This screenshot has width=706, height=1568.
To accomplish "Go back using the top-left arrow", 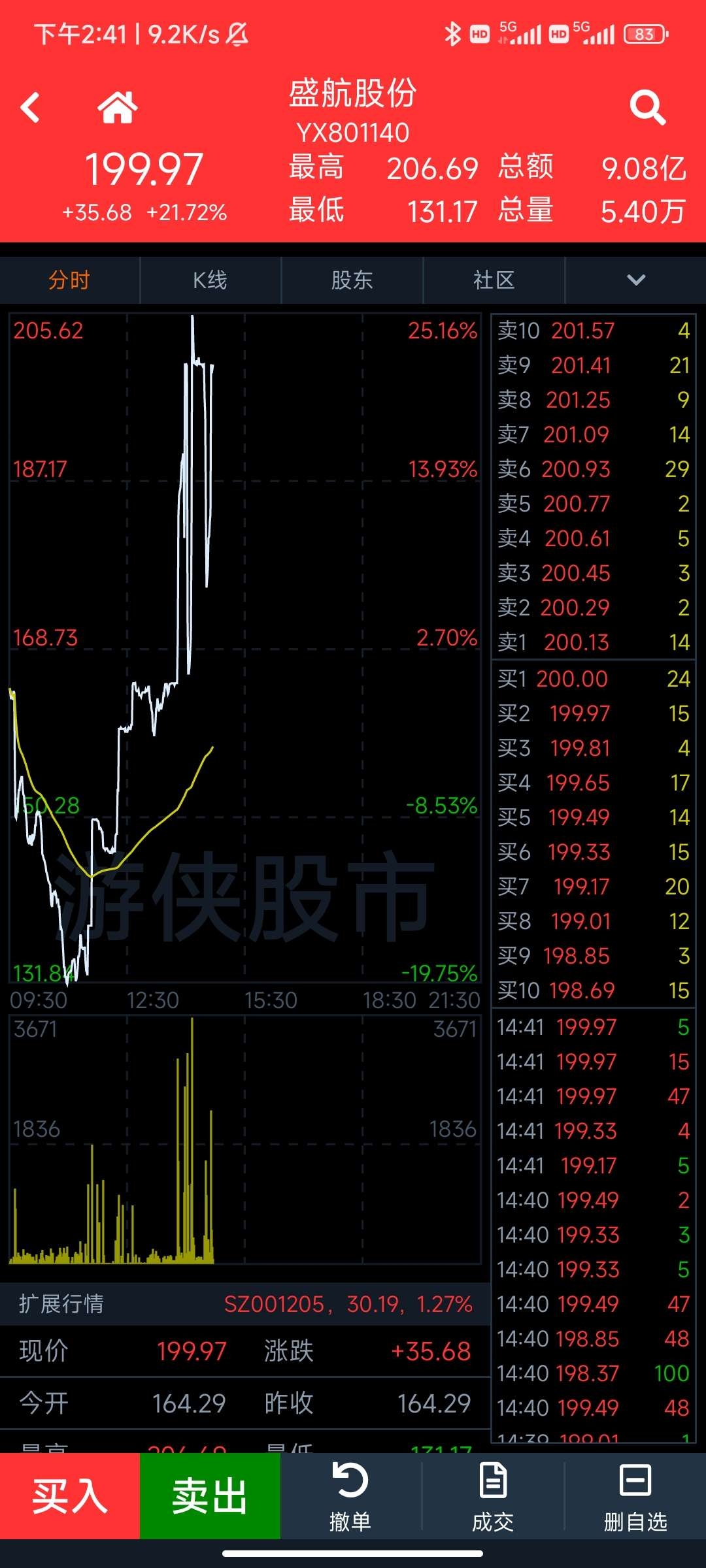I will [x=30, y=107].
